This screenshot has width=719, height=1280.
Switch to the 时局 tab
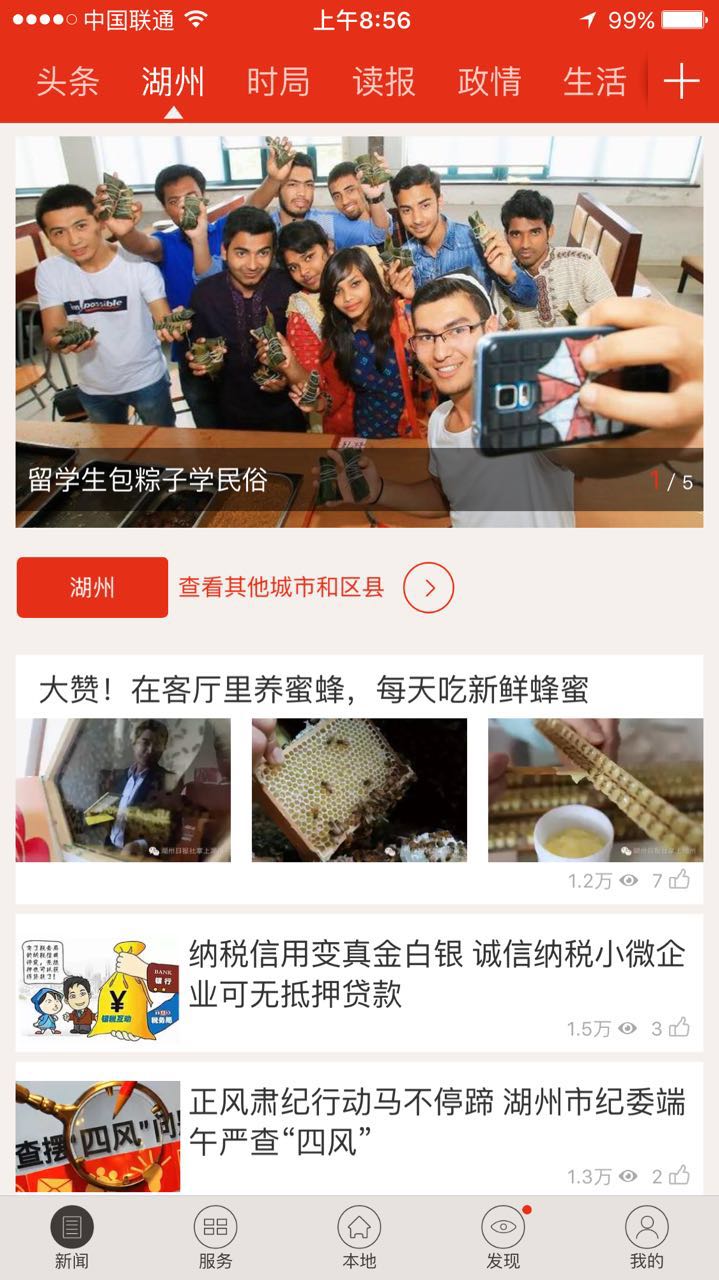click(278, 81)
